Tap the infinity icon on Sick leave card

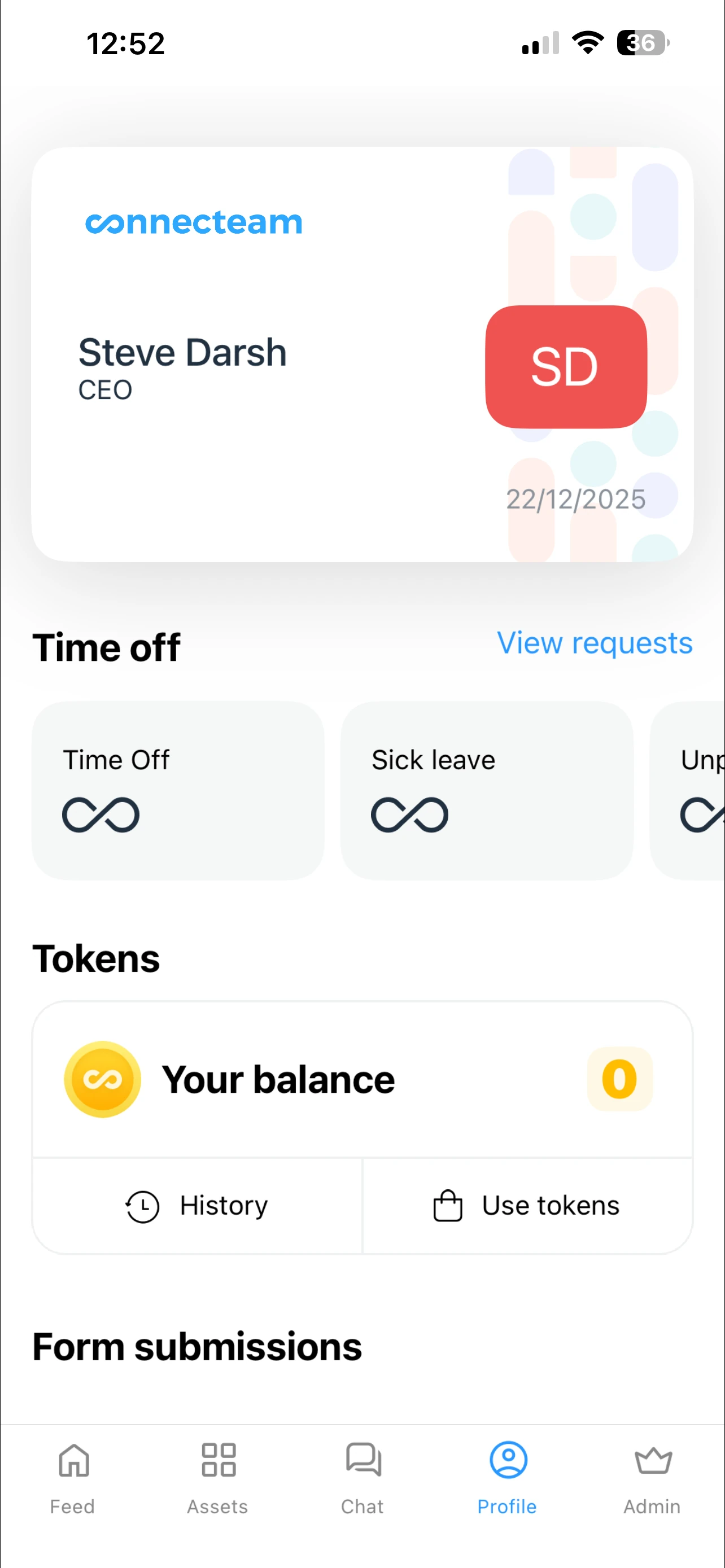pyautogui.click(x=410, y=814)
